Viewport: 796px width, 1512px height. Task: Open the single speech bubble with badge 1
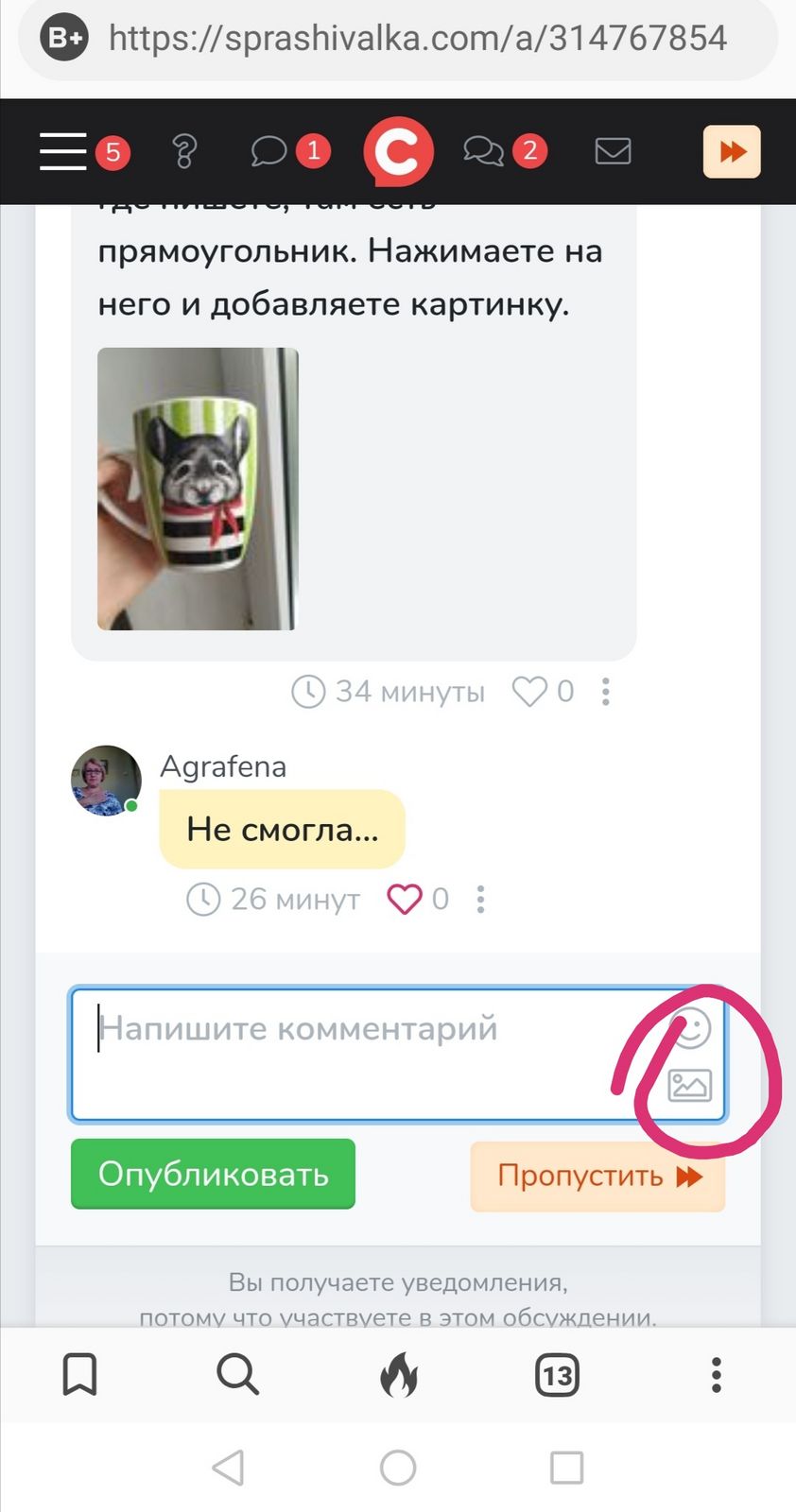pos(289,151)
